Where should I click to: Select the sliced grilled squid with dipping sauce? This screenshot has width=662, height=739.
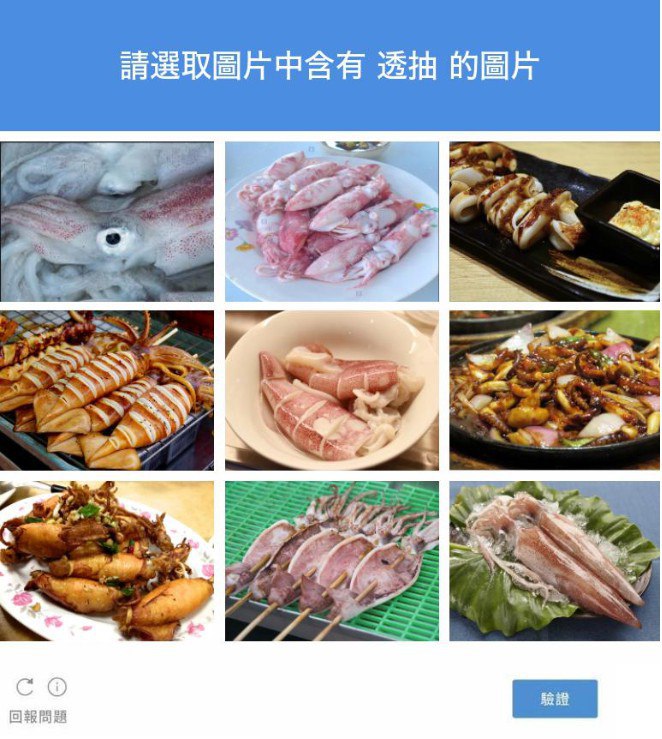coord(554,221)
